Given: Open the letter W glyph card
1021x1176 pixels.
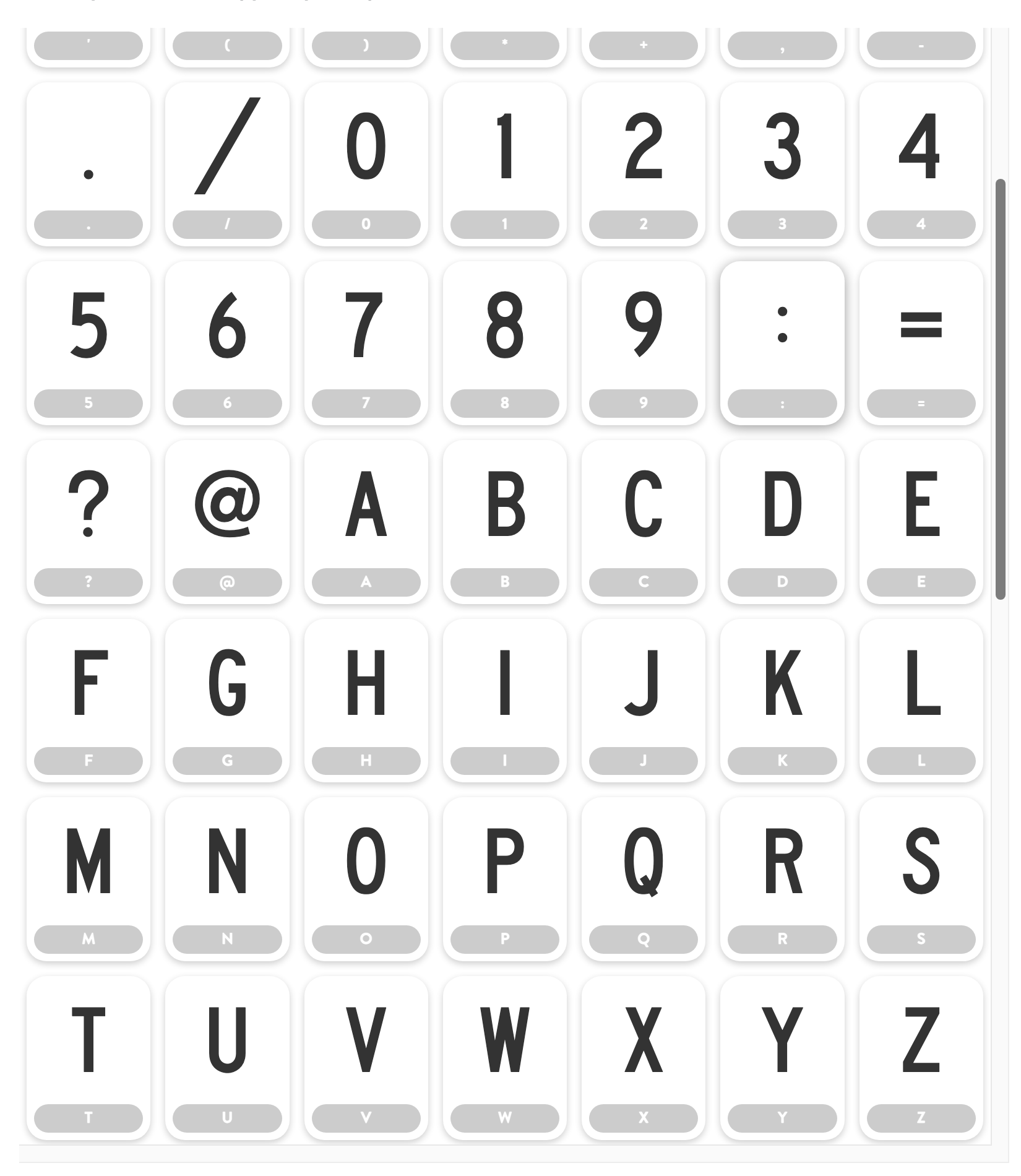Looking at the screenshot, I should tap(505, 1057).
